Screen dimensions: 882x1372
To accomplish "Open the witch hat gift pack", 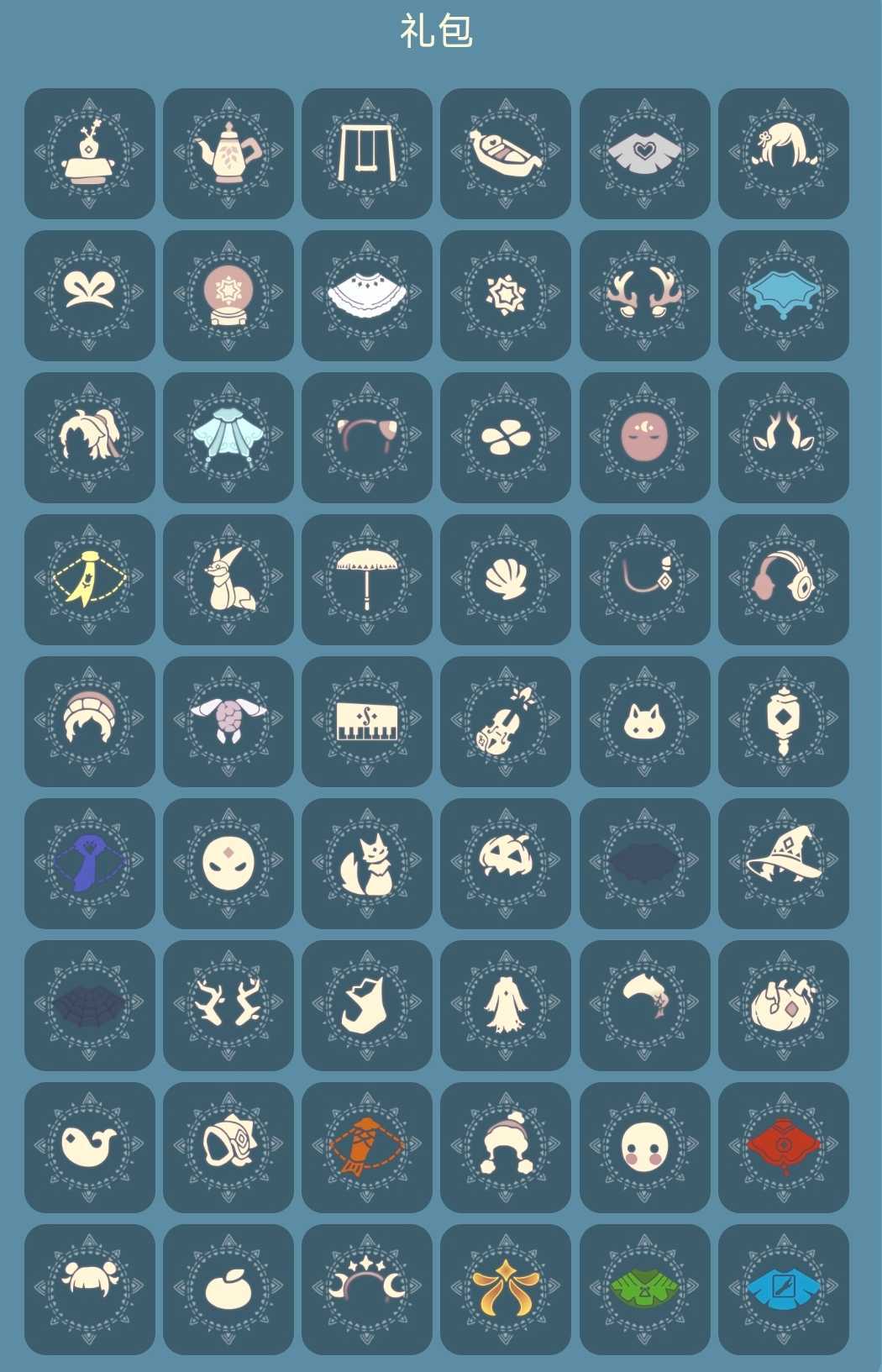I will pyautogui.click(x=784, y=864).
